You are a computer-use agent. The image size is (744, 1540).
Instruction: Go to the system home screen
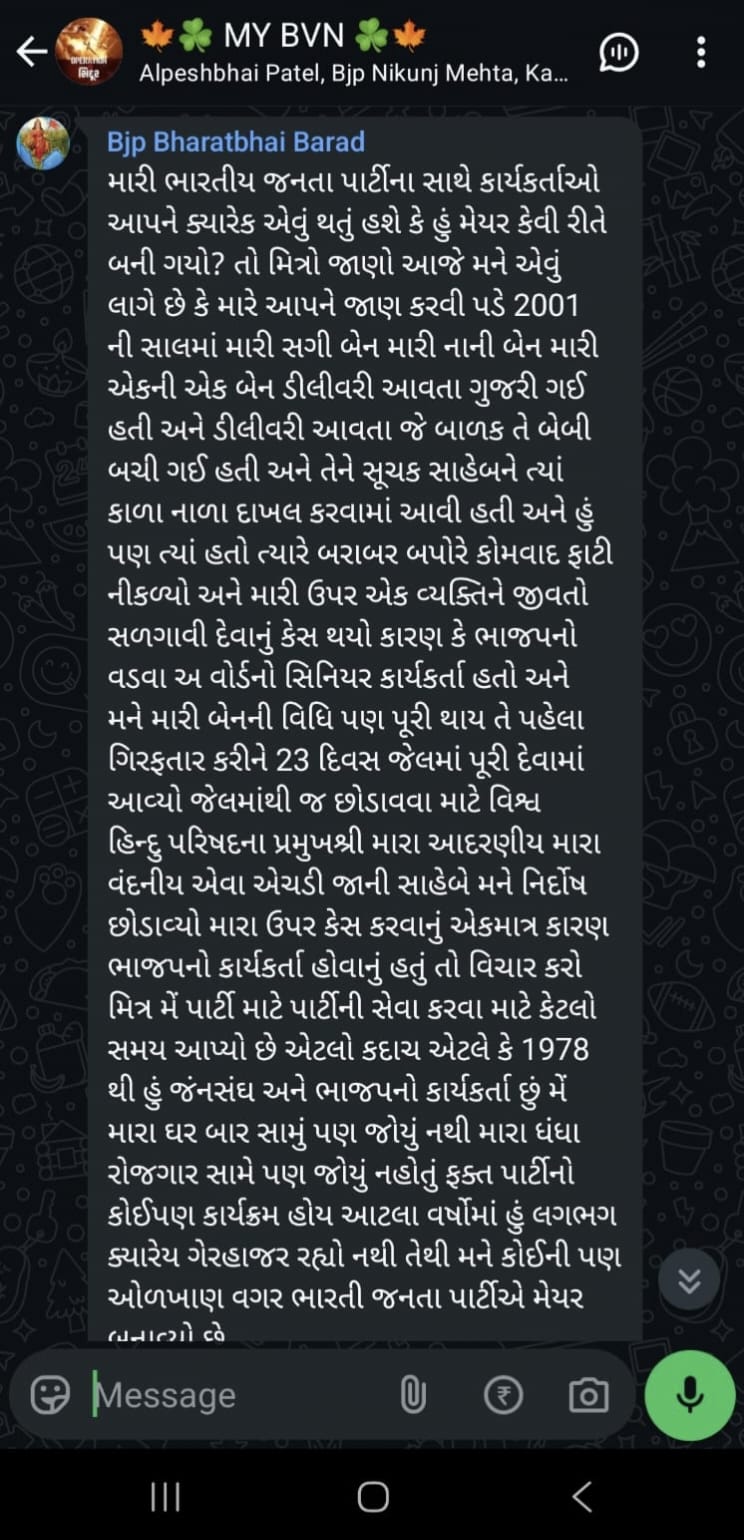(373, 1496)
